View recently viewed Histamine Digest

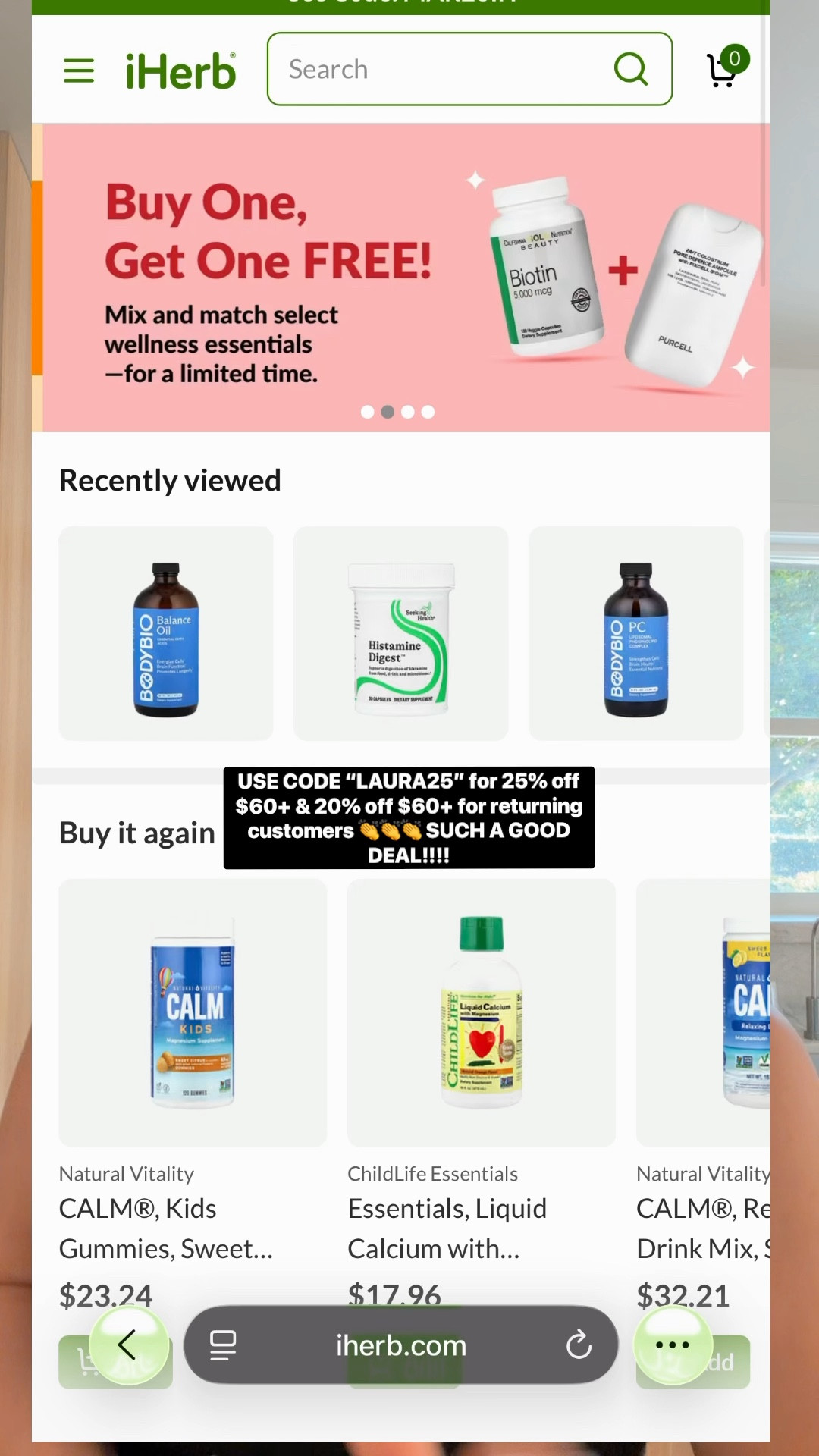click(x=400, y=633)
